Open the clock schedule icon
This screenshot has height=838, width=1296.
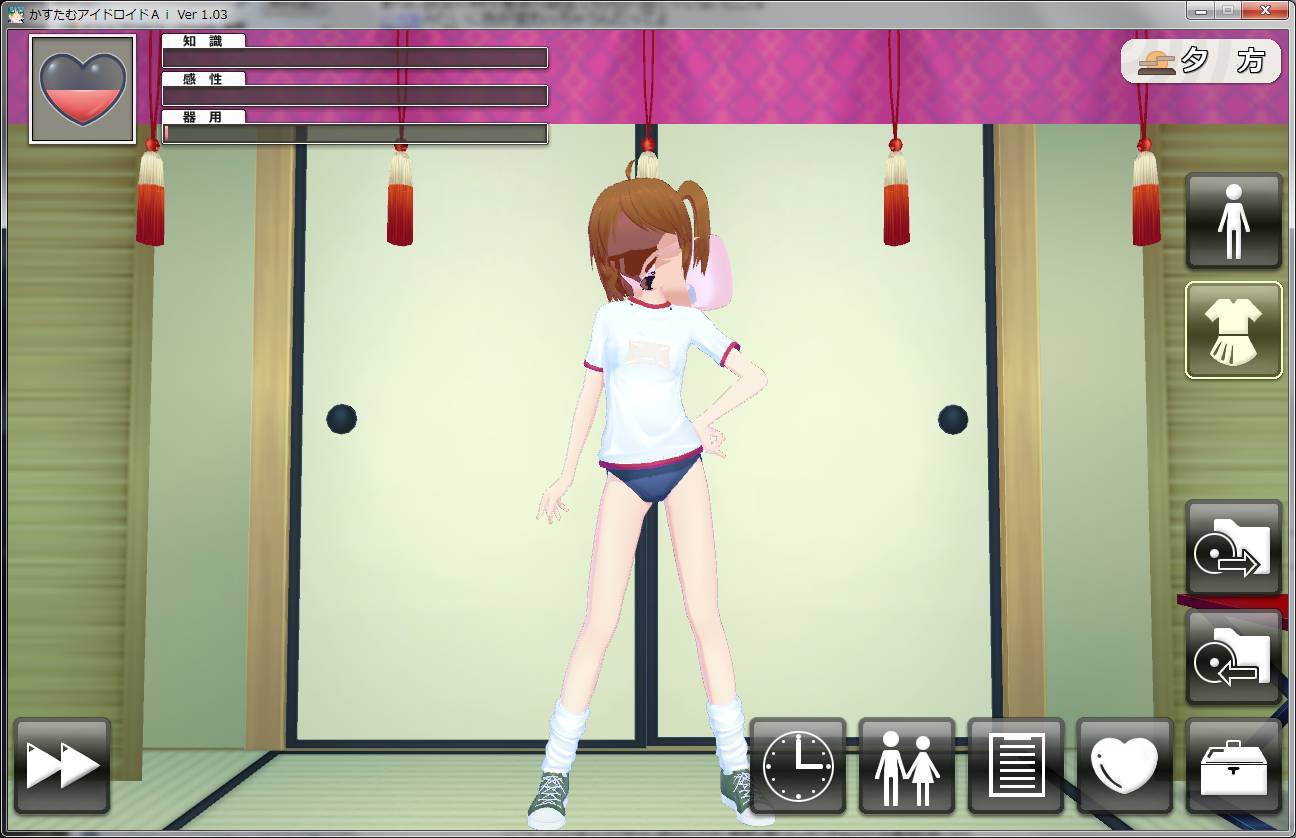click(x=798, y=766)
